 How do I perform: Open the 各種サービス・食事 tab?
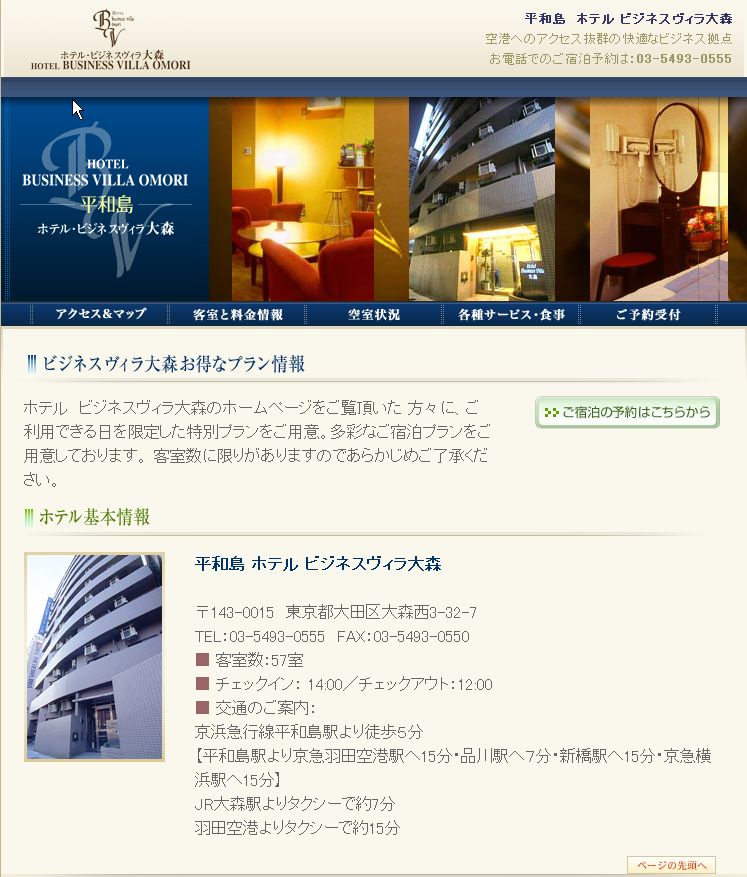pyautogui.click(x=511, y=314)
